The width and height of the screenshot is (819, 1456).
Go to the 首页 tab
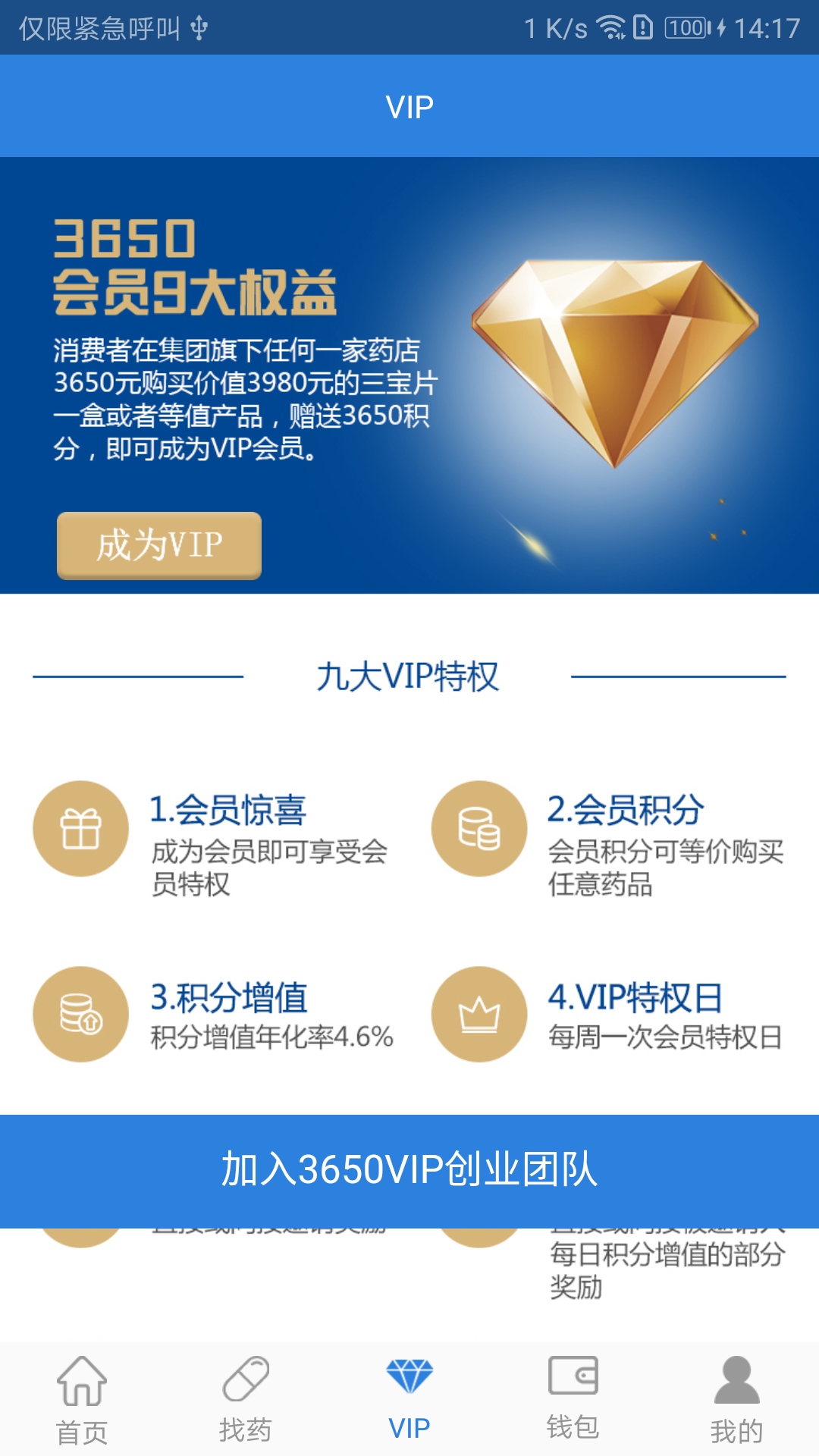(x=82, y=1400)
